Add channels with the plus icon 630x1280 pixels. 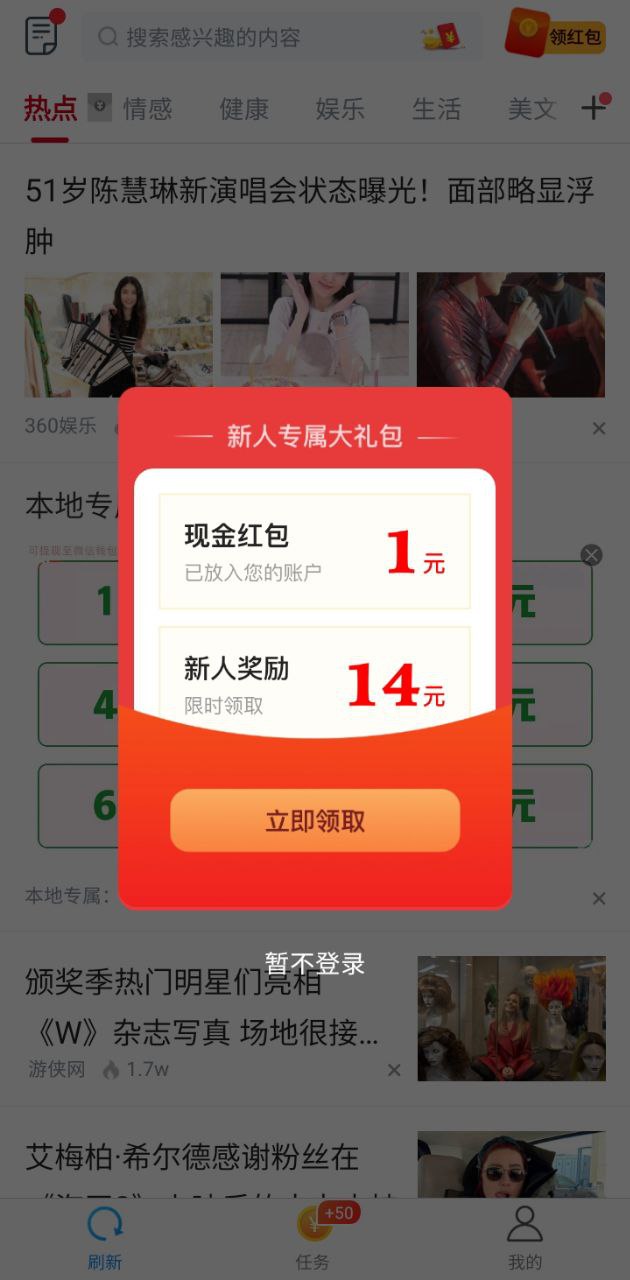[x=594, y=107]
